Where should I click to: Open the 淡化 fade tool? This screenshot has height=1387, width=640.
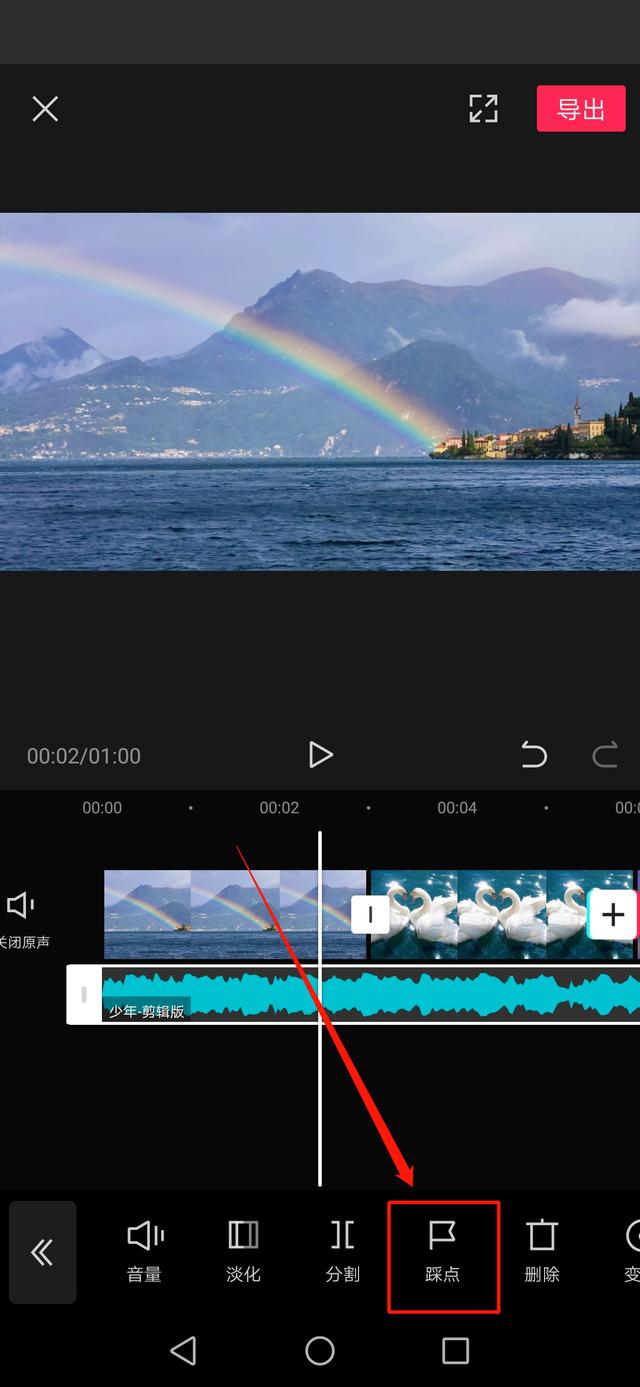click(243, 1251)
